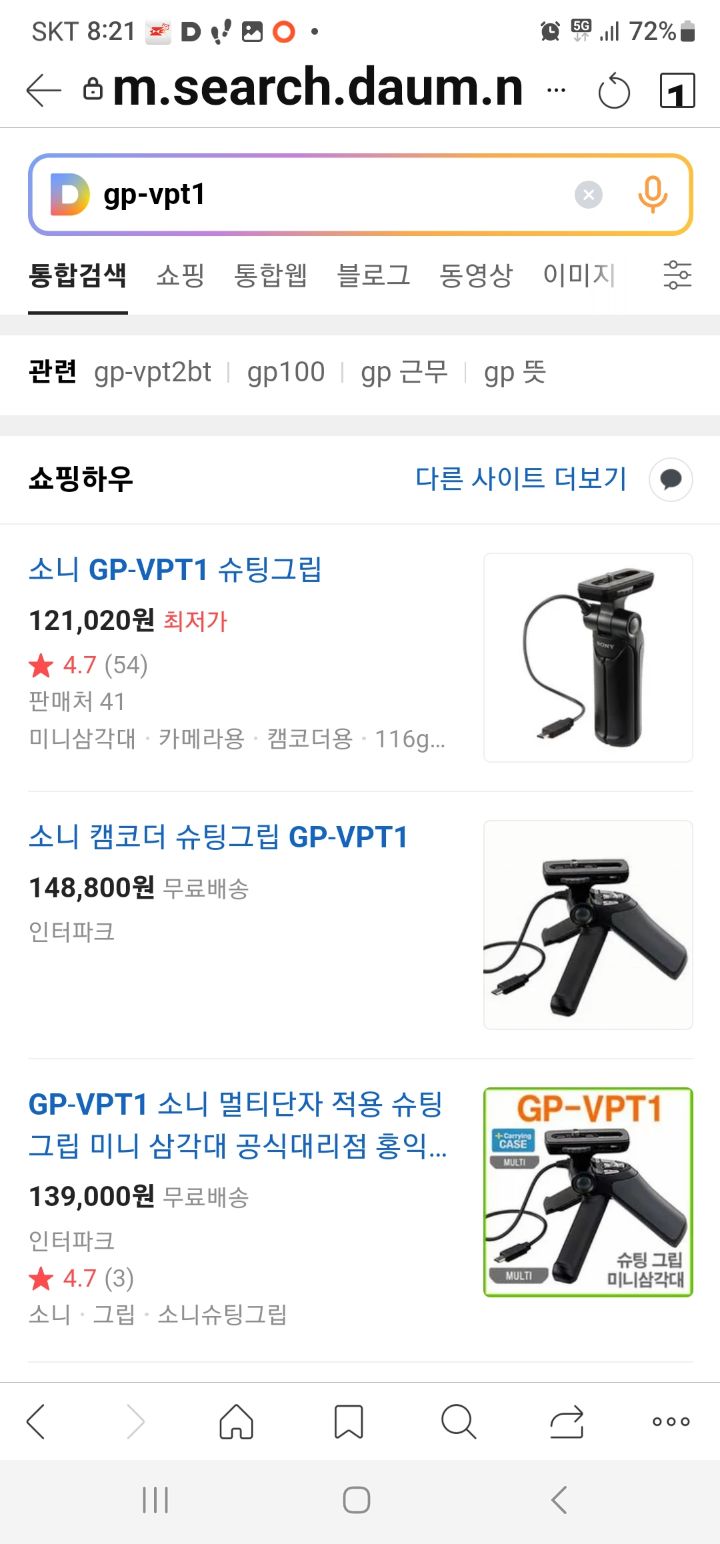Viewport: 720px width, 1544px height.
Task: Clear the gp-vpt1 search text
Action: click(x=589, y=195)
